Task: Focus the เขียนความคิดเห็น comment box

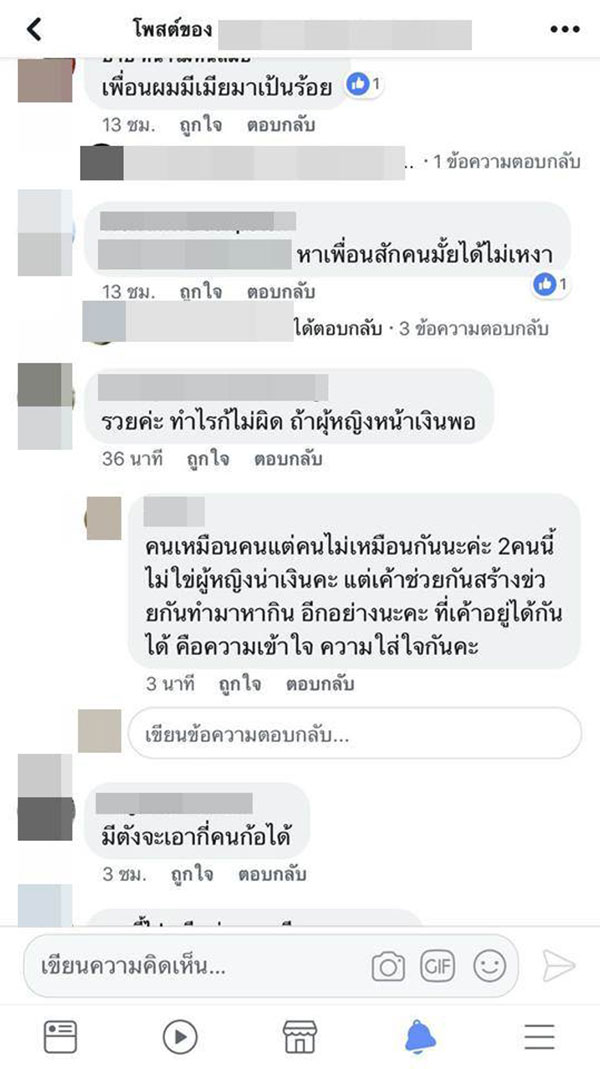Action: 190,967
